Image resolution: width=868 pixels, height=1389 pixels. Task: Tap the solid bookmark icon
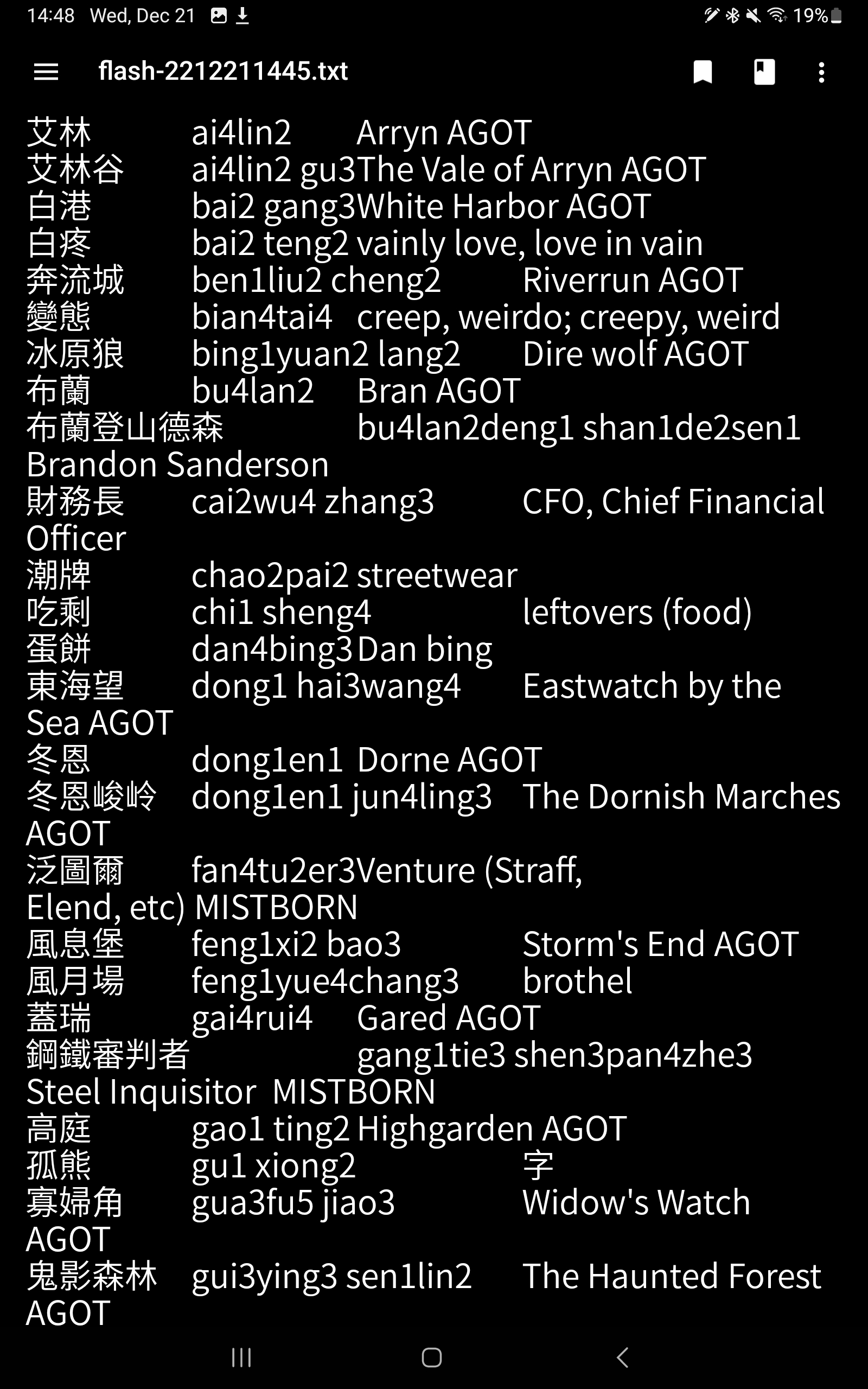click(x=703, y=72)
